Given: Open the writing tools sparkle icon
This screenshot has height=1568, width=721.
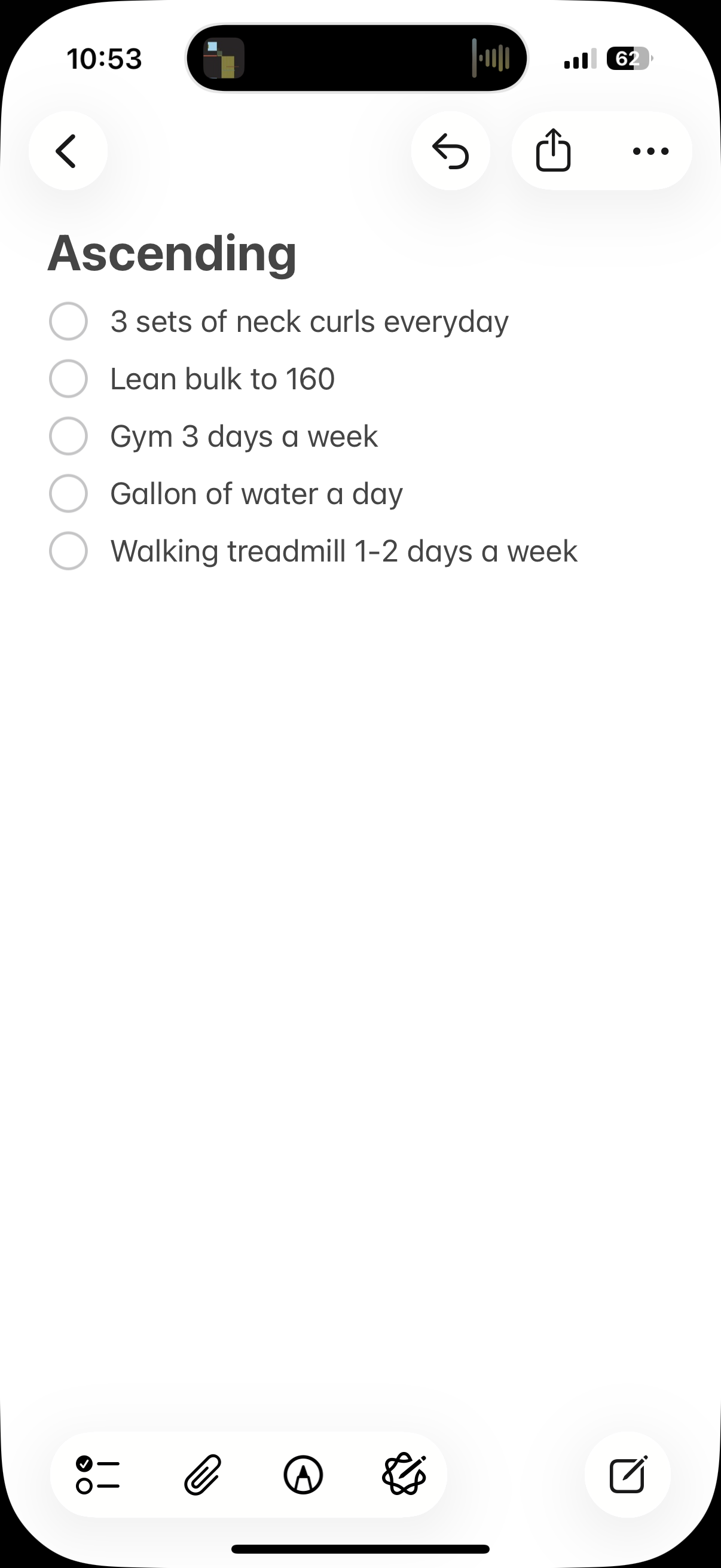Looking at the screenshot, I should click(404, 1474).
